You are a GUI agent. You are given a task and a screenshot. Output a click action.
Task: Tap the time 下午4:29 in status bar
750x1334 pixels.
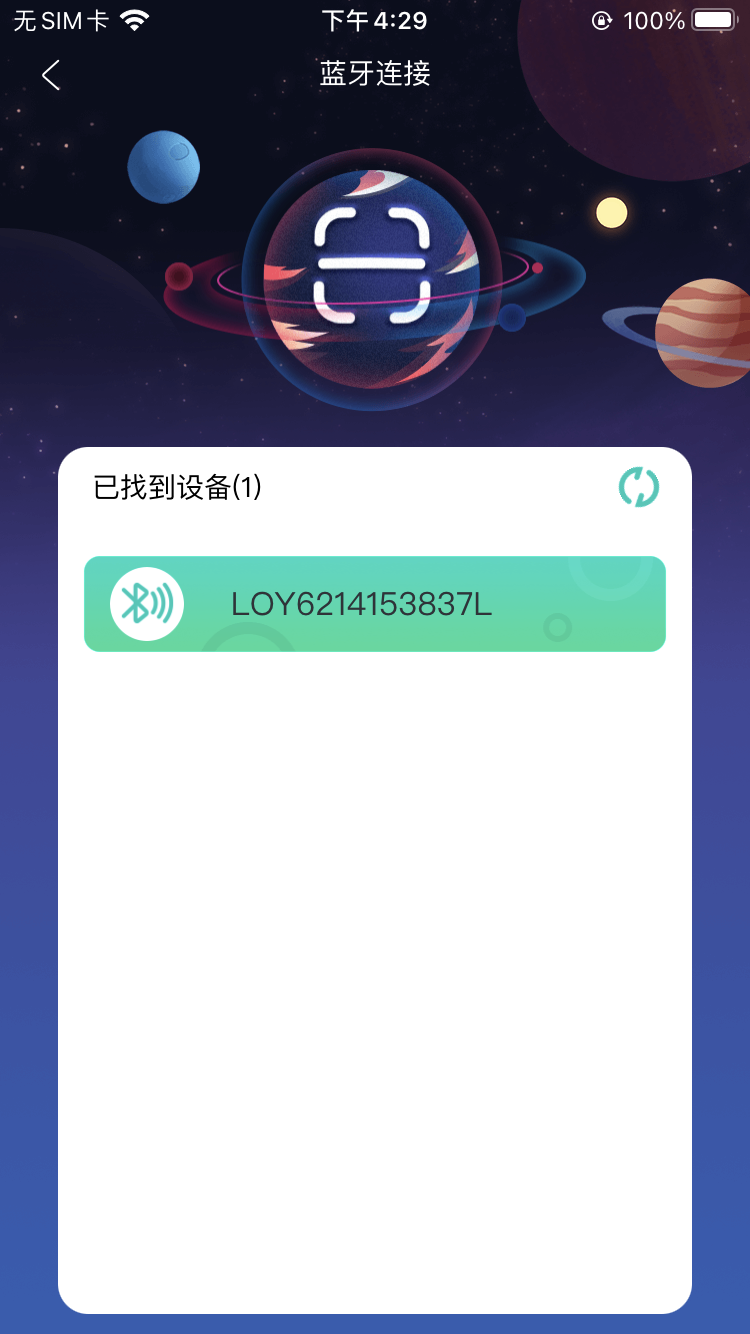point(374,19)
